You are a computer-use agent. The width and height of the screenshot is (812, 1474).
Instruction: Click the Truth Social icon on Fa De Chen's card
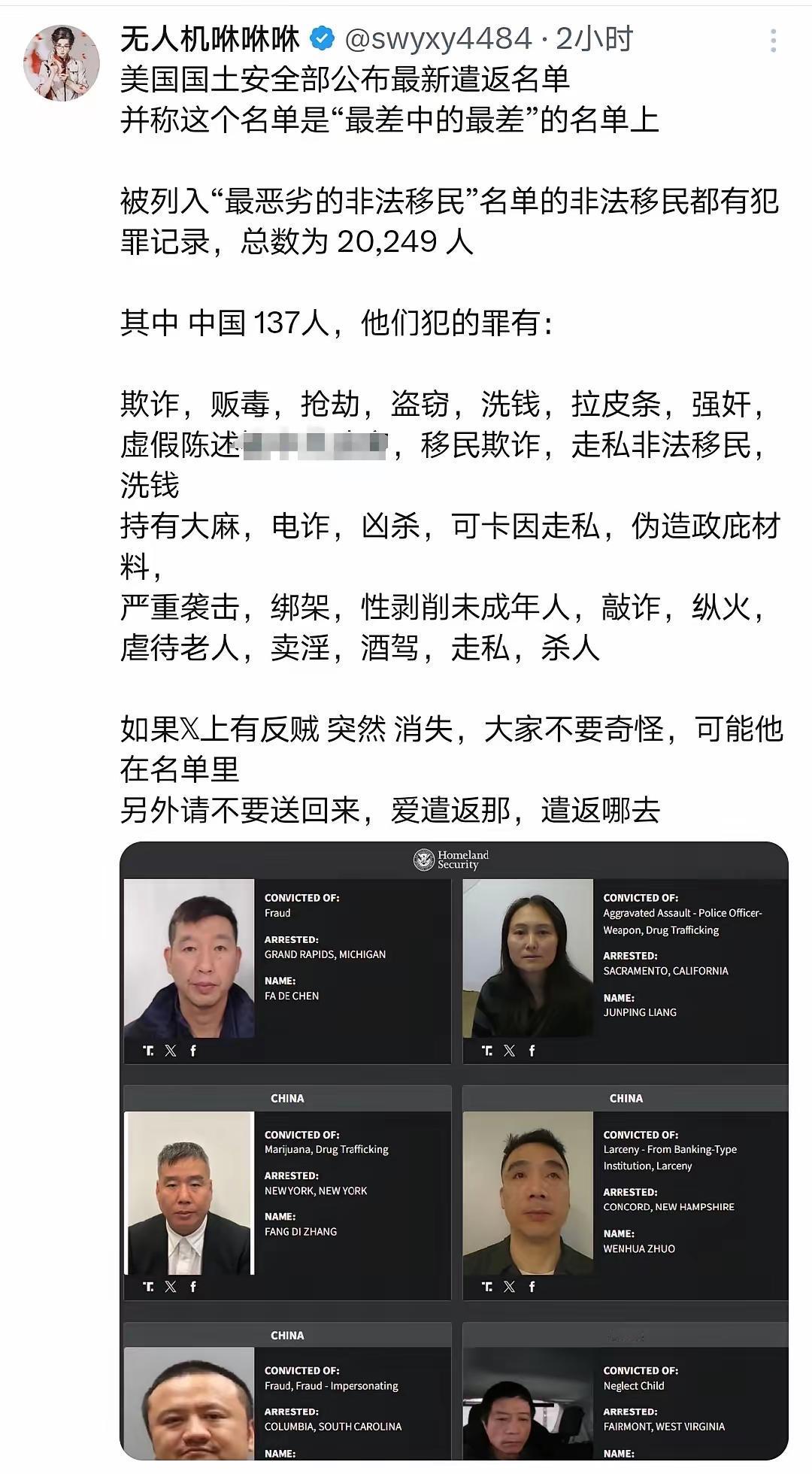(147, 1050)
